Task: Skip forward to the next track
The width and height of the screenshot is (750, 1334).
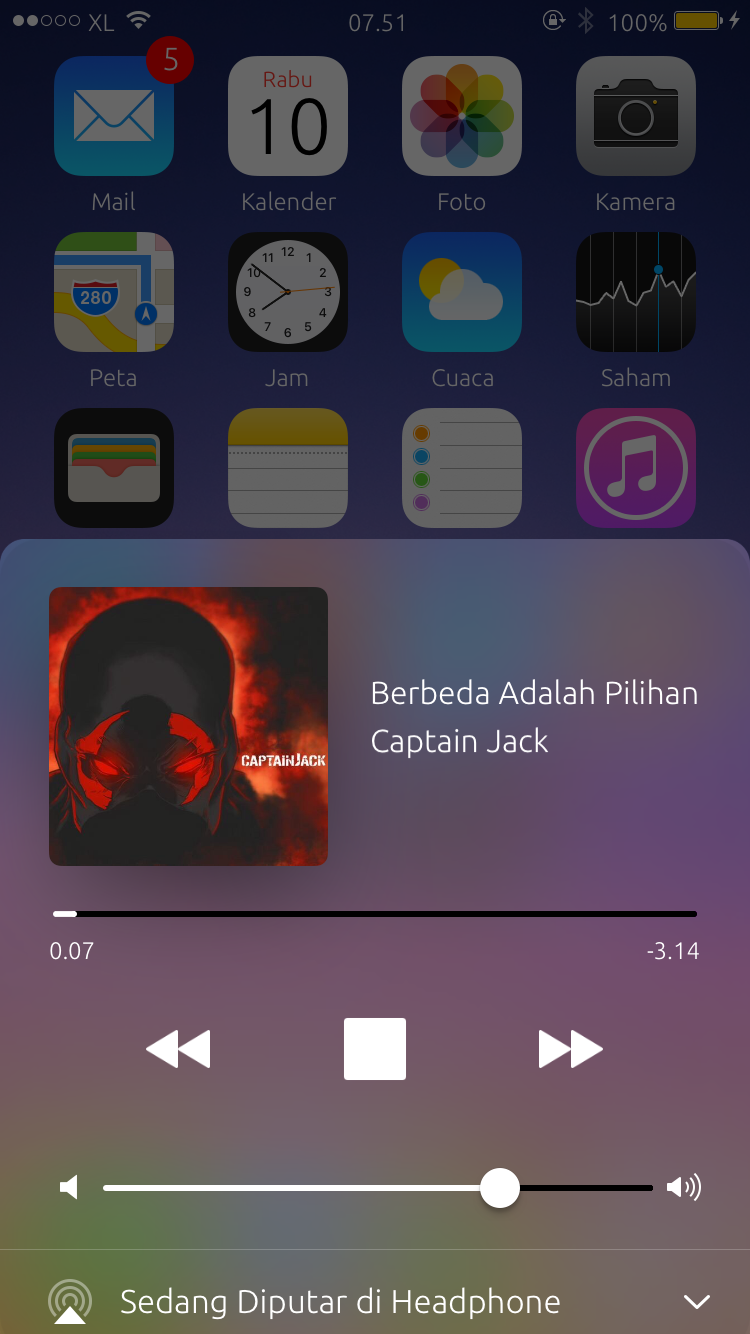Action: tap(571, 1049)
